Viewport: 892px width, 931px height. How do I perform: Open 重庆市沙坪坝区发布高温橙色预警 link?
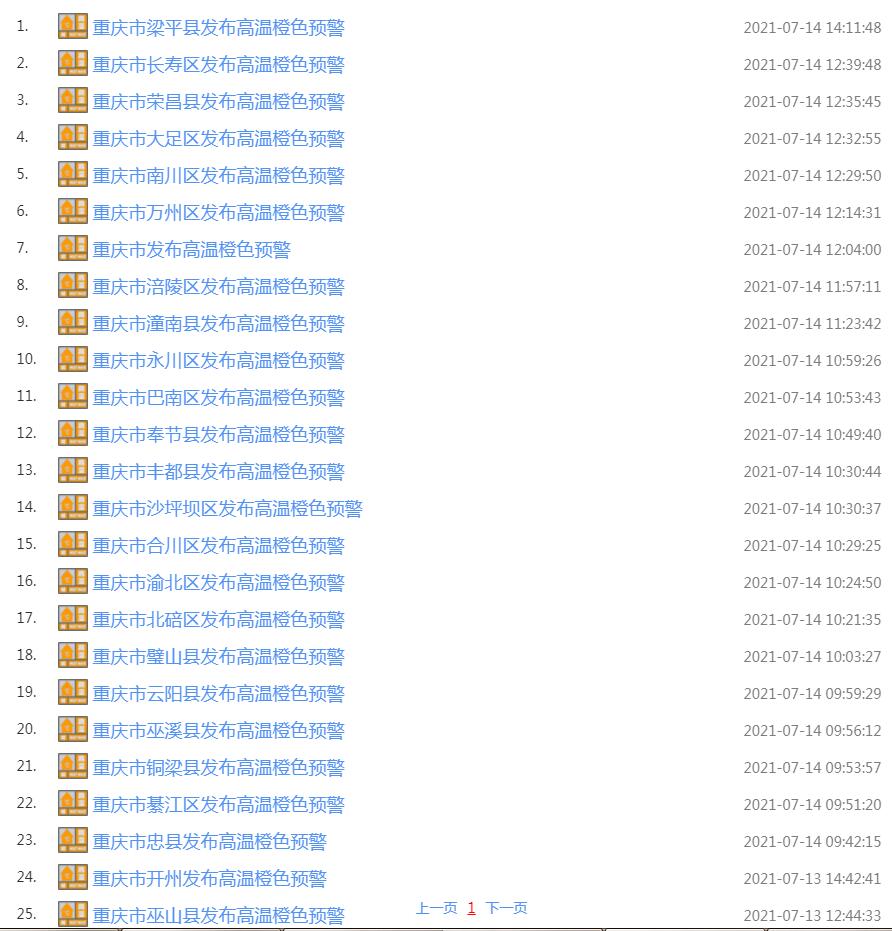coord(227,509)
